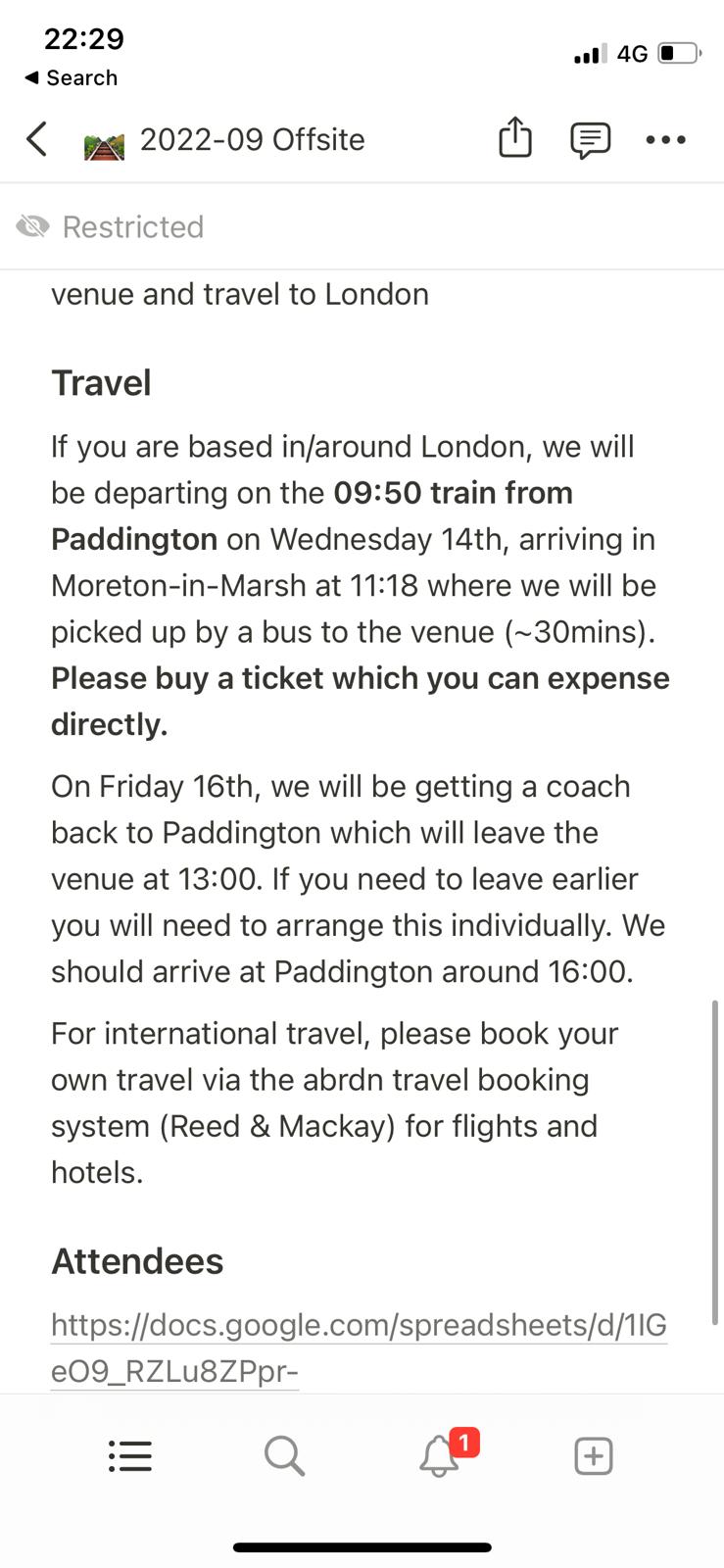
Task: Open the three-dot overflow menu
Action: tap(665, 140)
